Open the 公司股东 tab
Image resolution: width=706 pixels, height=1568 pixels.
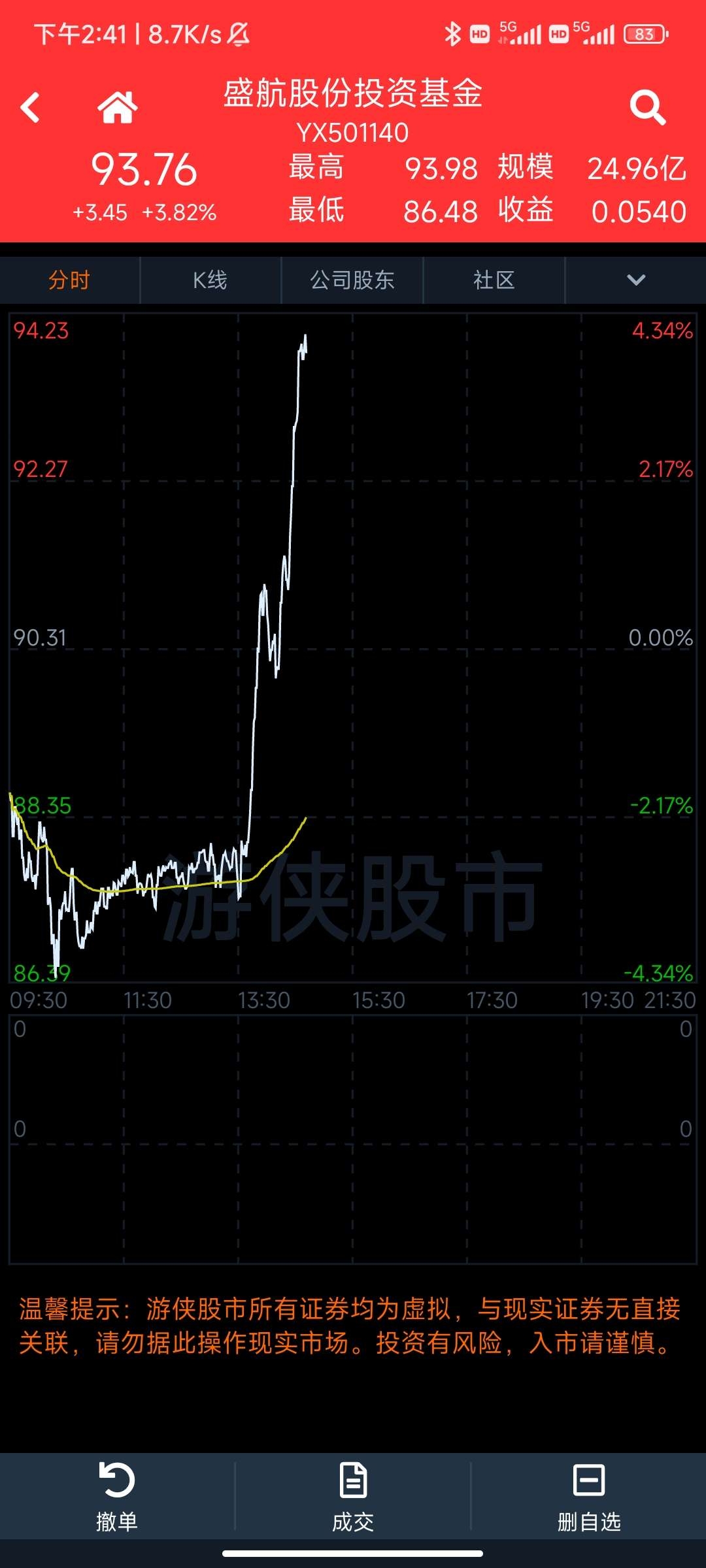352,280
